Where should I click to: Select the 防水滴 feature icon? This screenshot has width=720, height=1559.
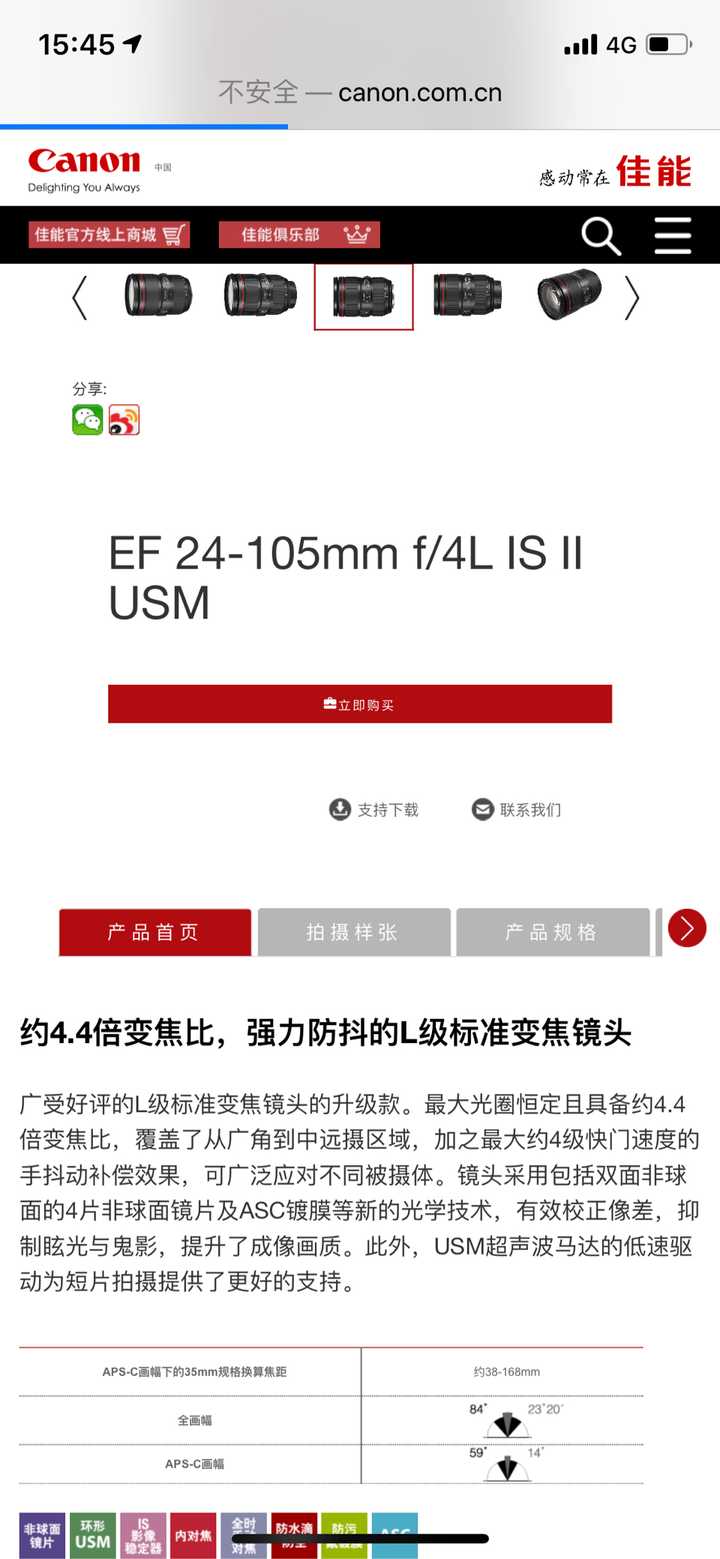tap(292, 1530)
